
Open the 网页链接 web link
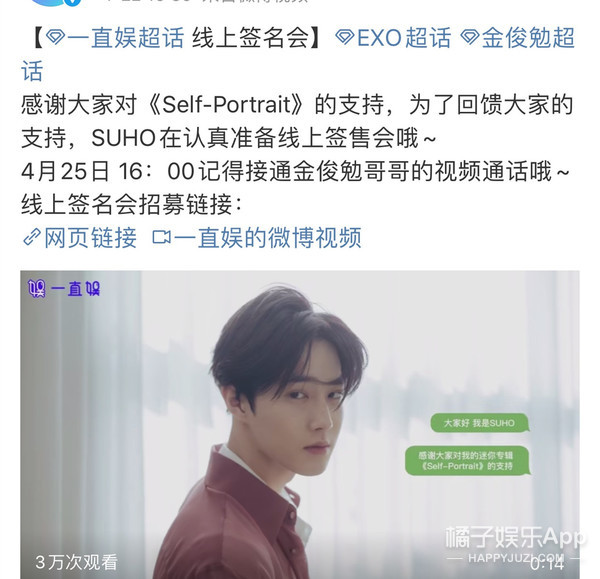80,238
